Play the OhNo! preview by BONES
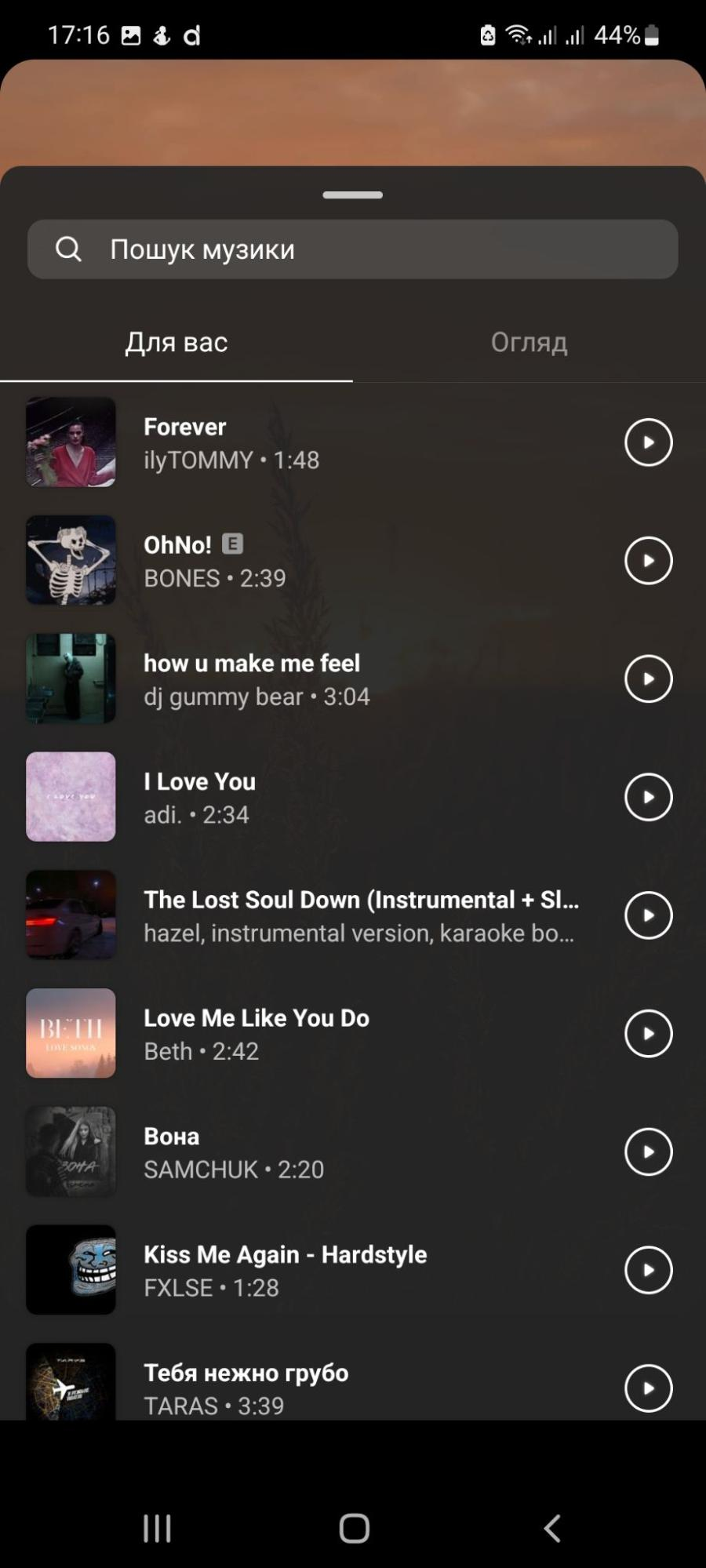 (648, 561)
